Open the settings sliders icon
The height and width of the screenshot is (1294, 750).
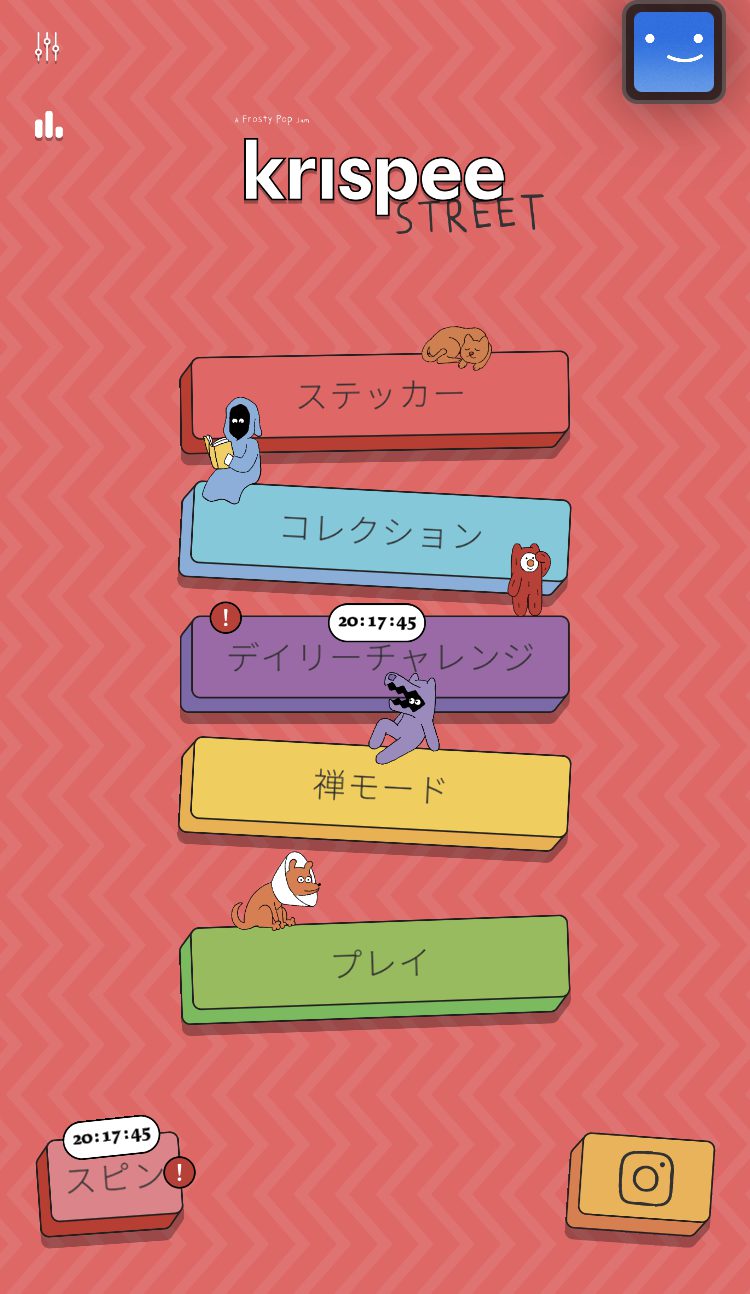point(47,47)
